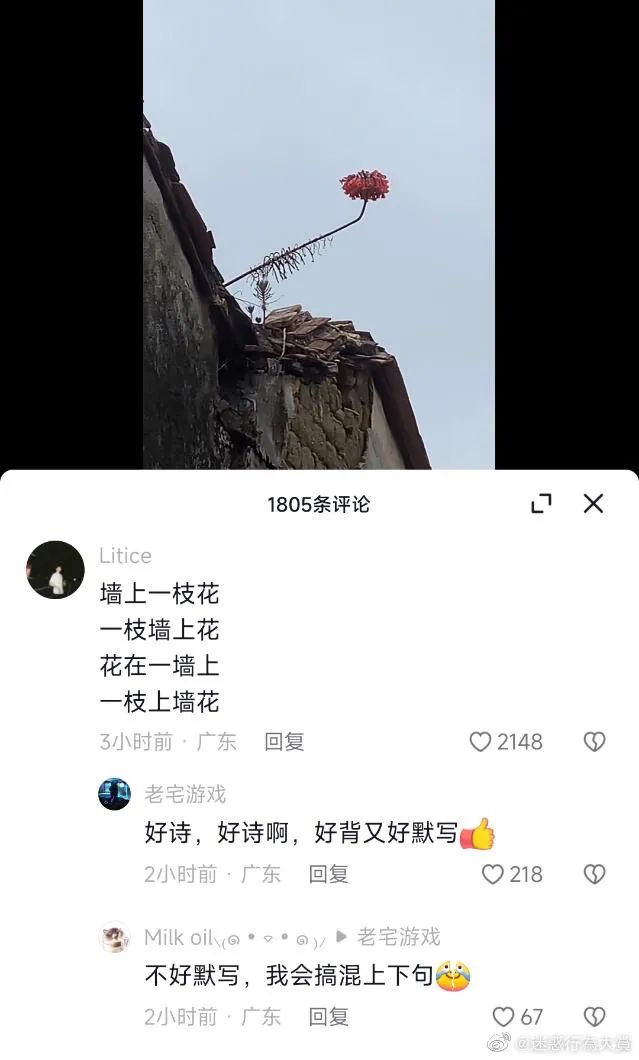Viewport: 639px width, 1060px height.
Task: Open 老宅游戏's profile avatar
Action: 114,794
